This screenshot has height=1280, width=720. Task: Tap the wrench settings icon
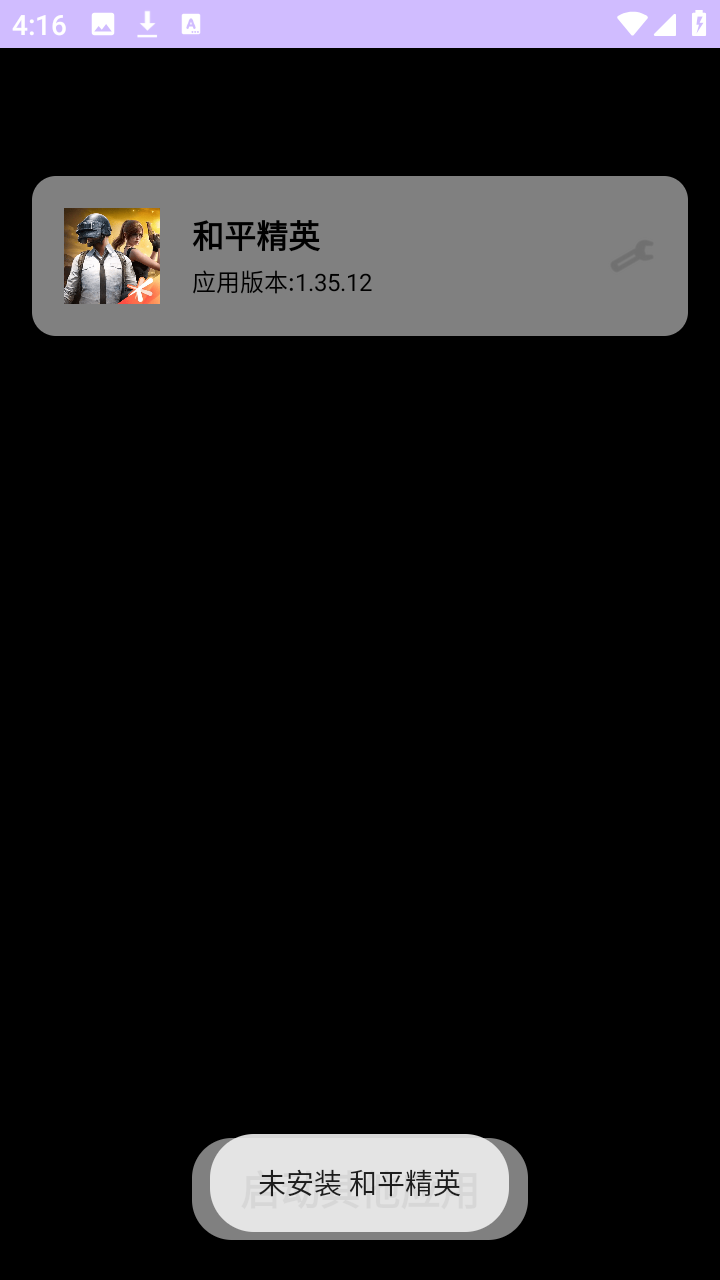(632, 256)
